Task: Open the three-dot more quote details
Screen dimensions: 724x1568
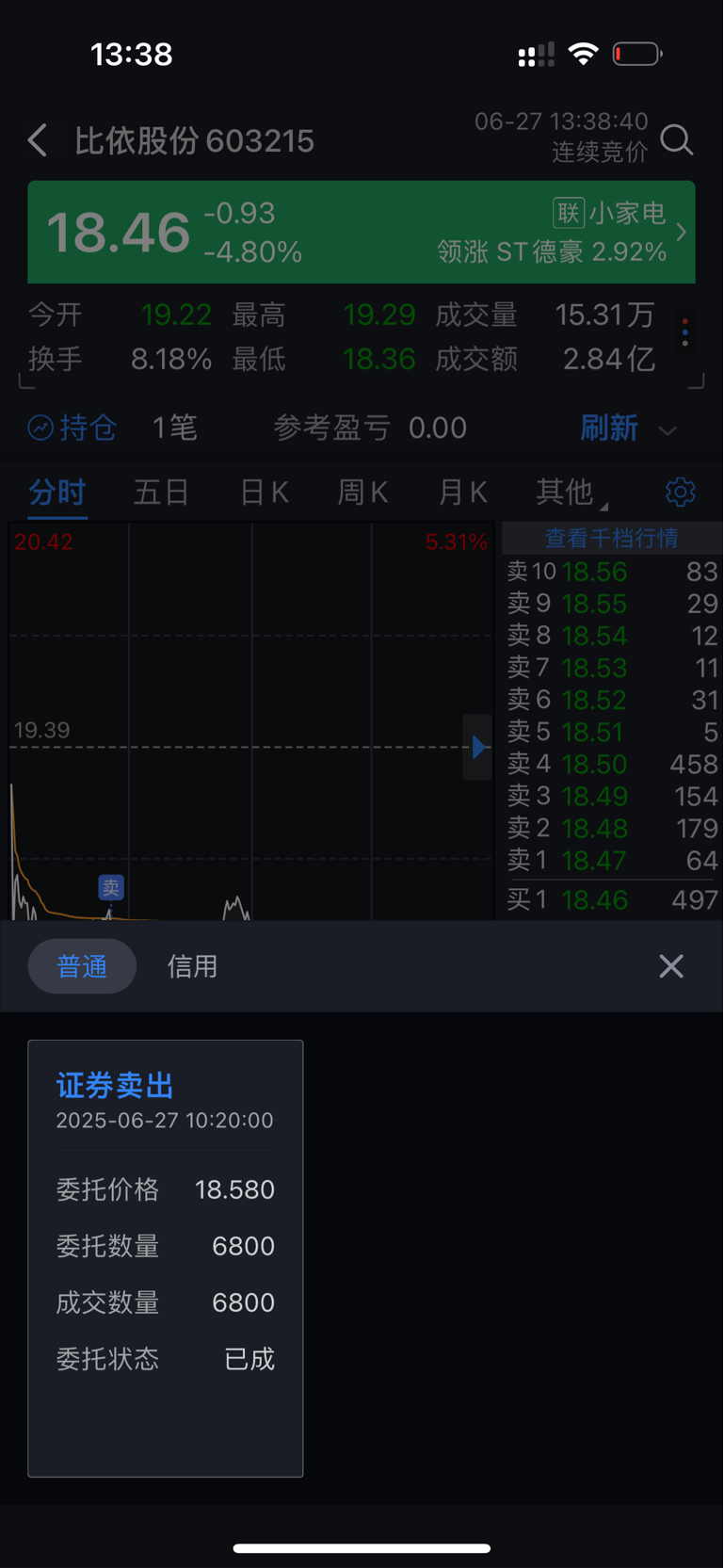Action: pos(685,331)
